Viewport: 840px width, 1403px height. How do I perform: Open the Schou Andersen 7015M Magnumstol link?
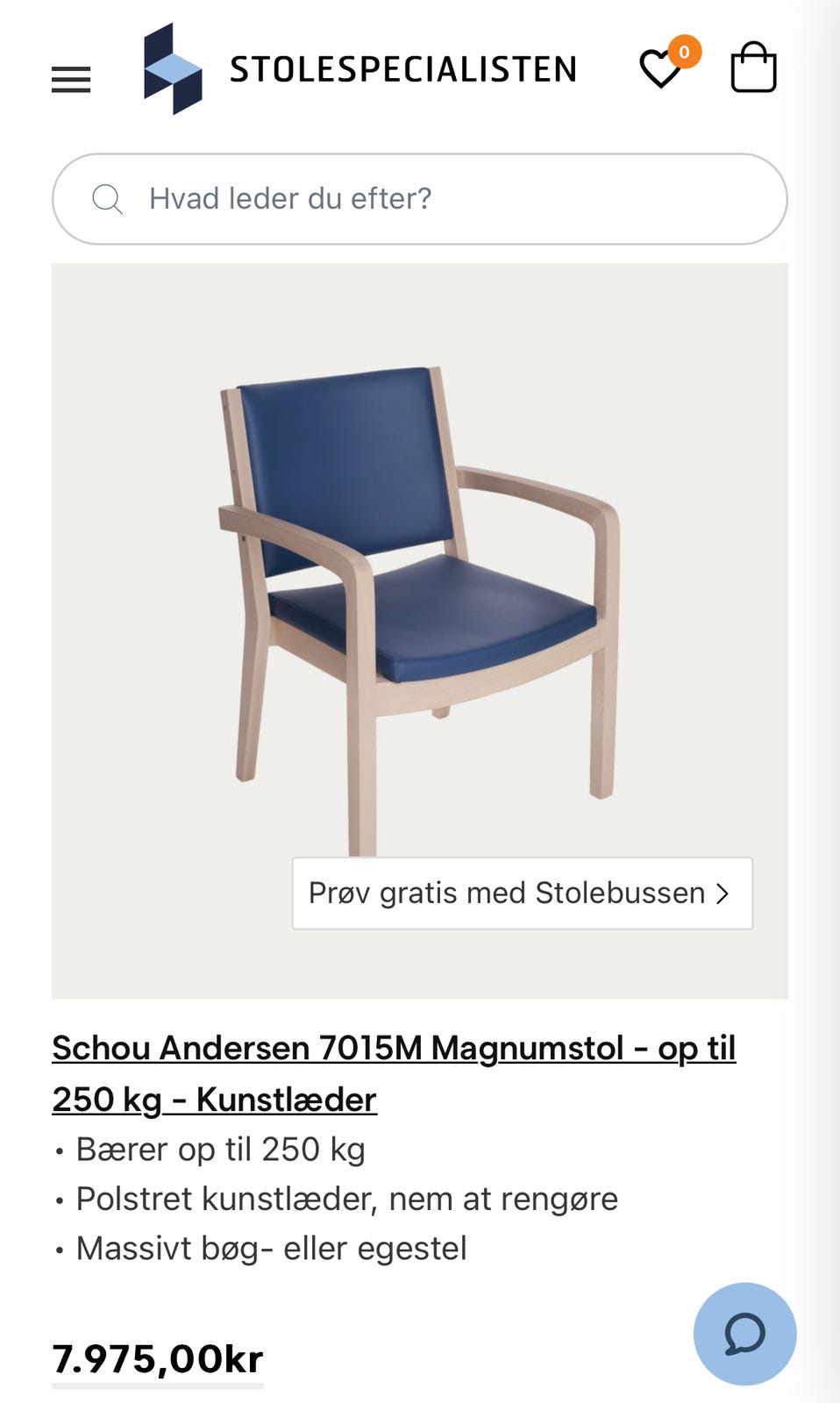tap(395, 1048)
